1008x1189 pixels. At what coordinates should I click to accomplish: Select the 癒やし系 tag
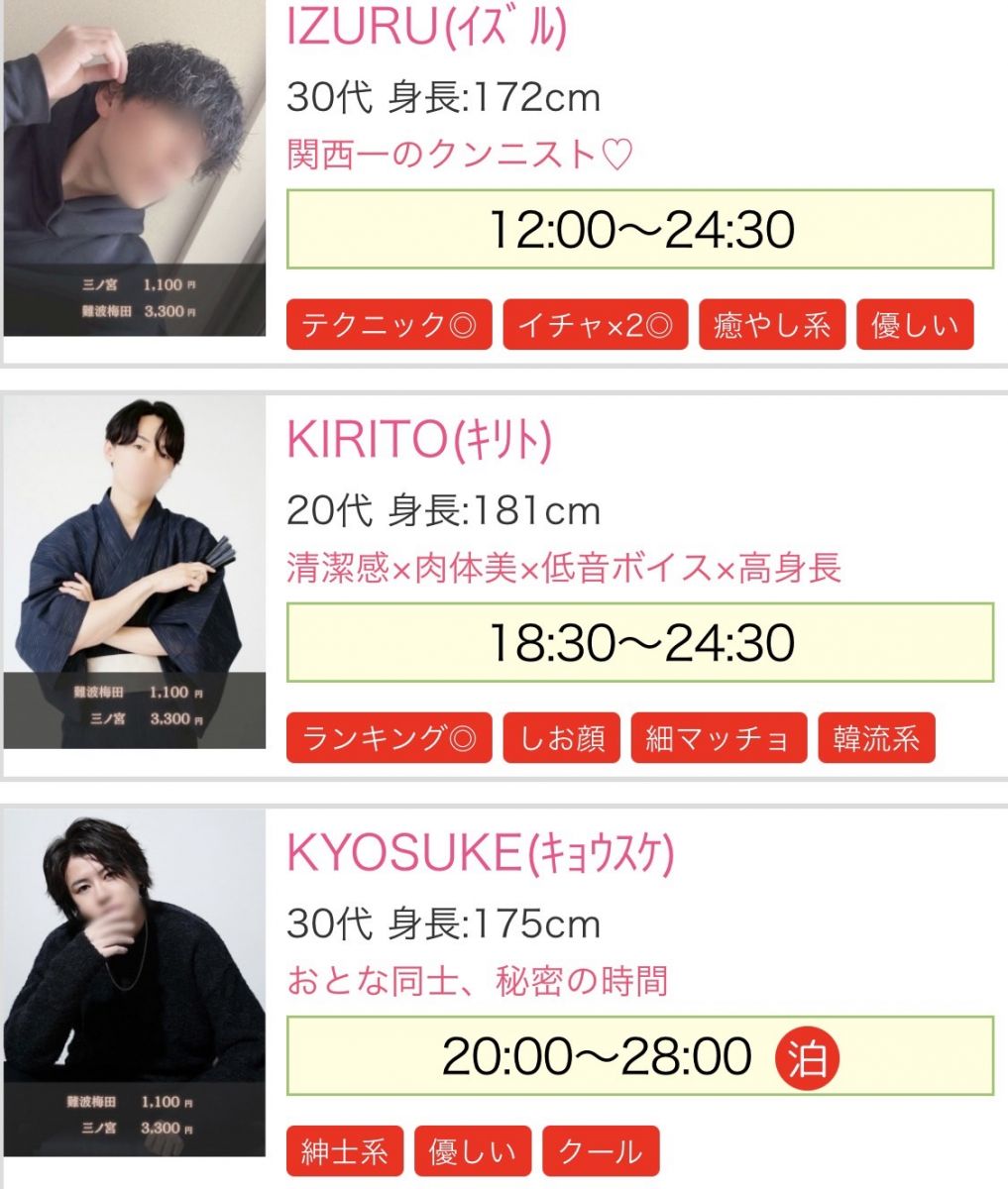(x=772, y=325)
